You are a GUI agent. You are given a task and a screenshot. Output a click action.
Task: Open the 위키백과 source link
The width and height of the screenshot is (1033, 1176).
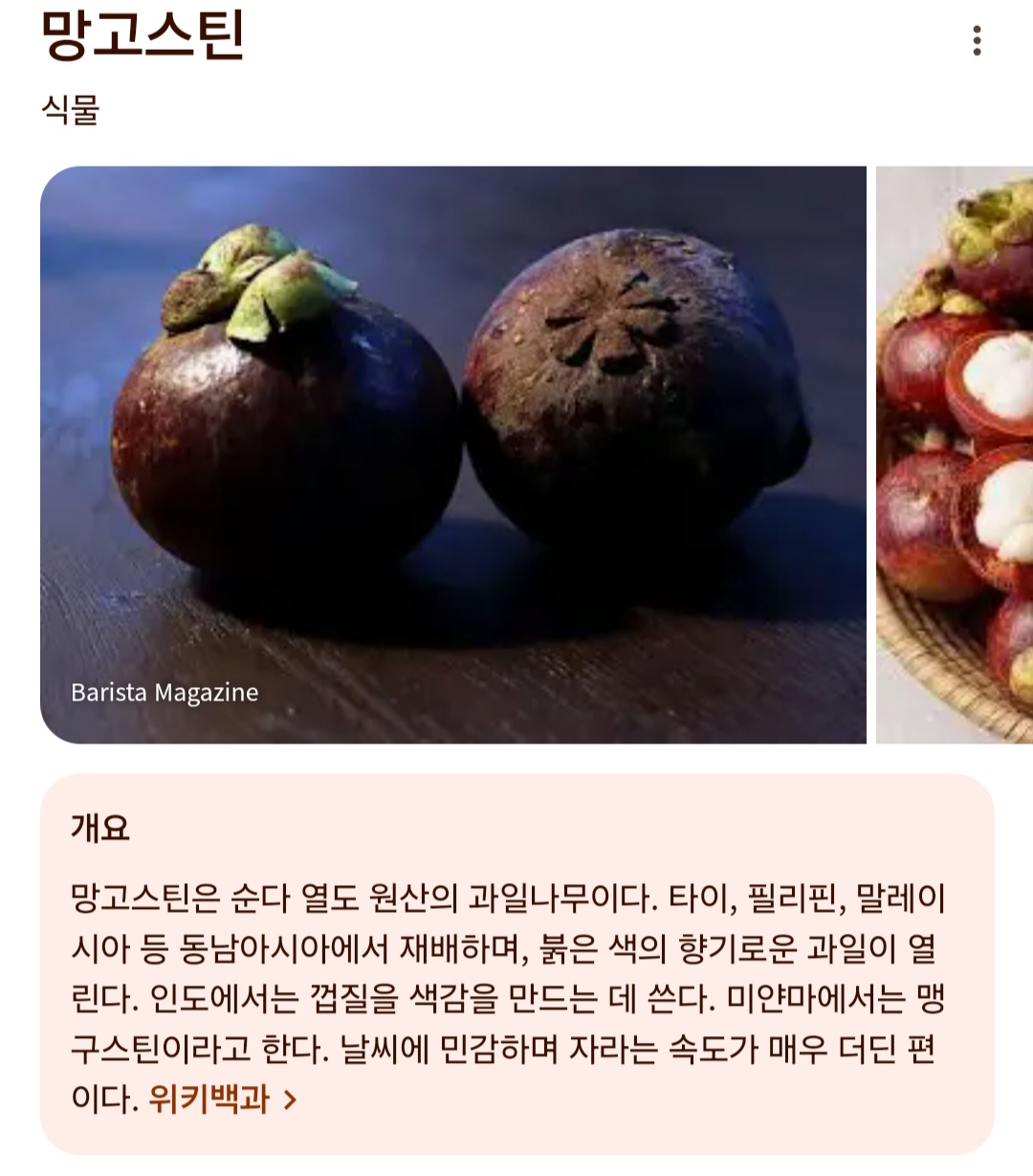coord(222,1099)
